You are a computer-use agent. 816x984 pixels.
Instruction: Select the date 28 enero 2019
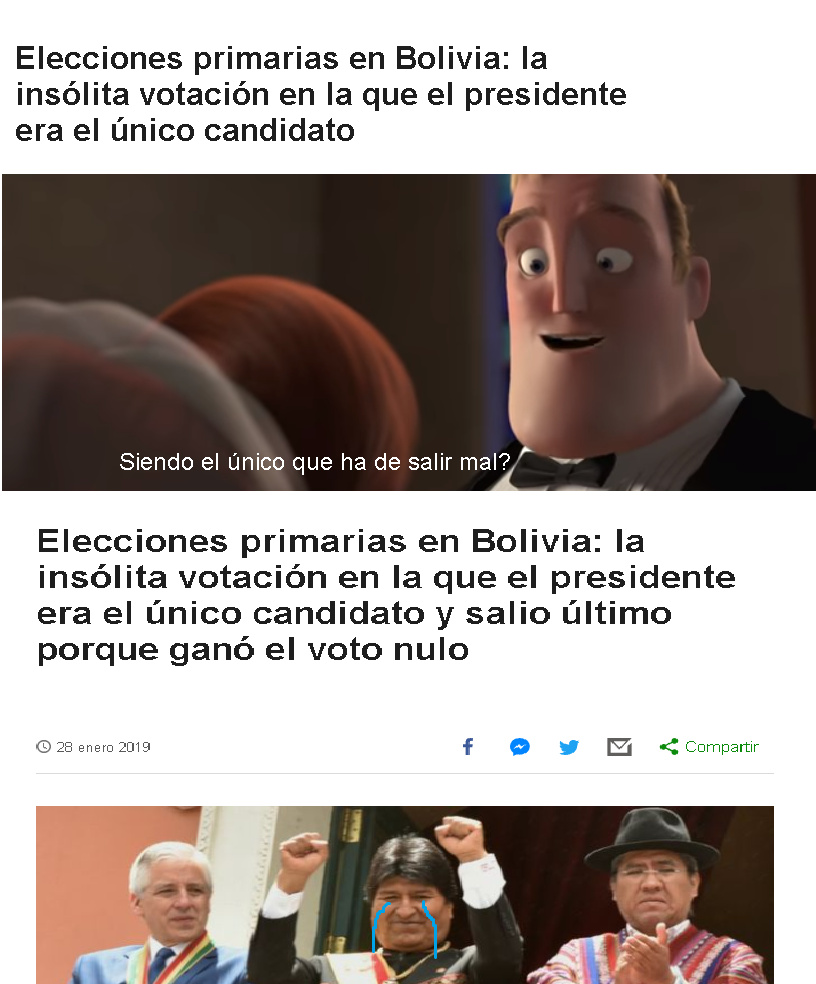[104, 746]
